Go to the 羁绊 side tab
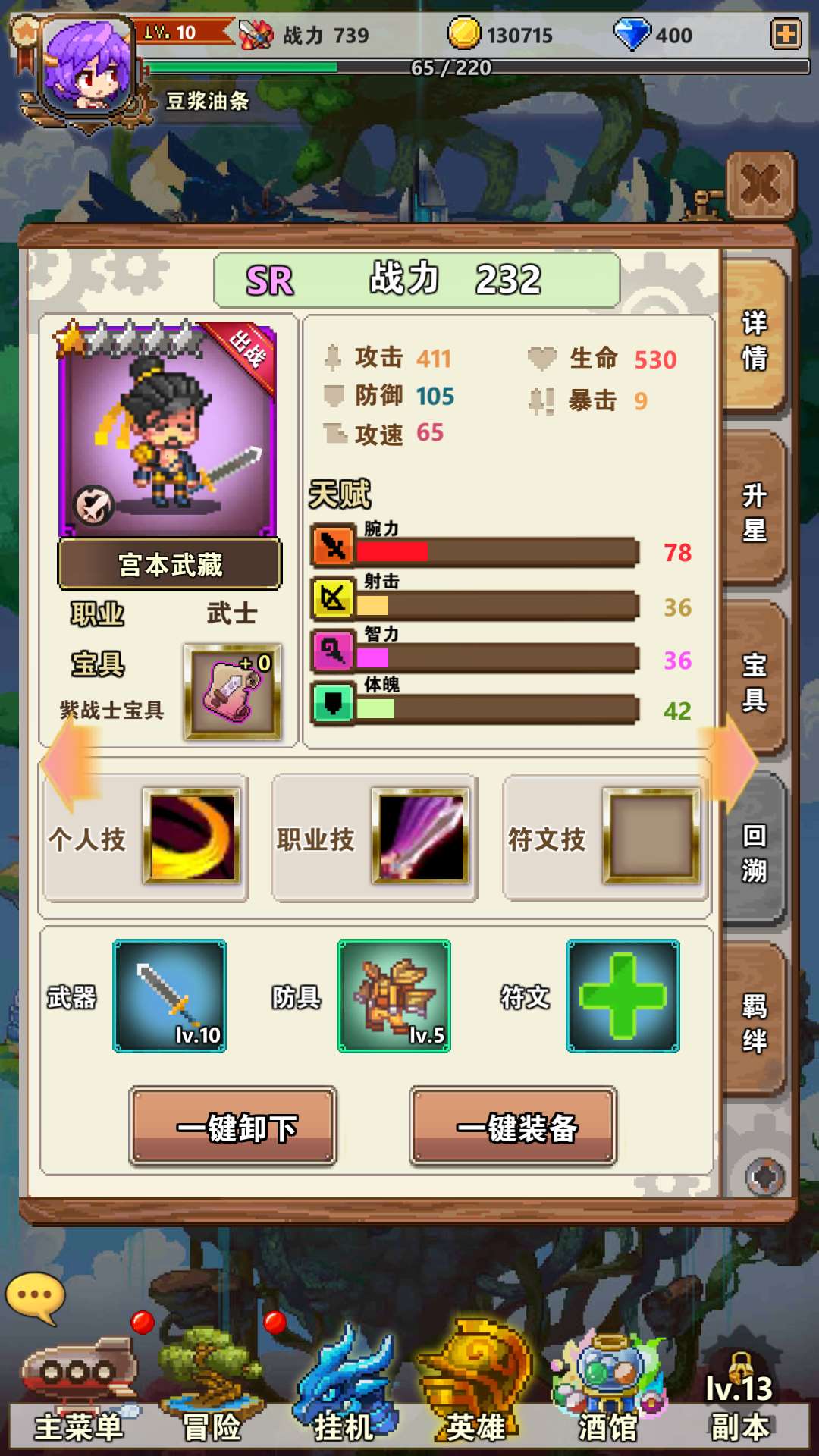The width and height of the screenshot is (819, 1456). pos(754,1022)
